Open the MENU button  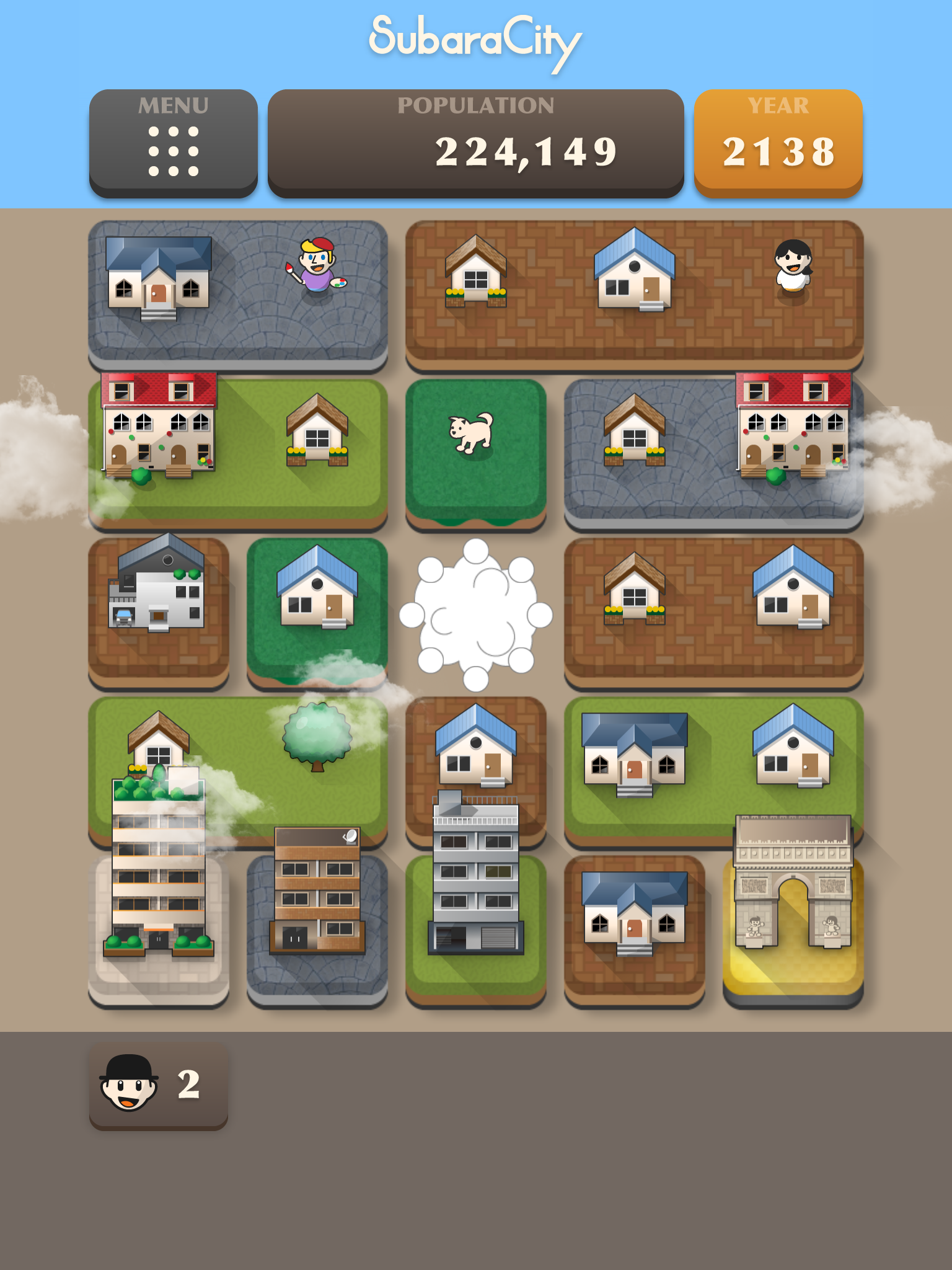click(173, 143)
